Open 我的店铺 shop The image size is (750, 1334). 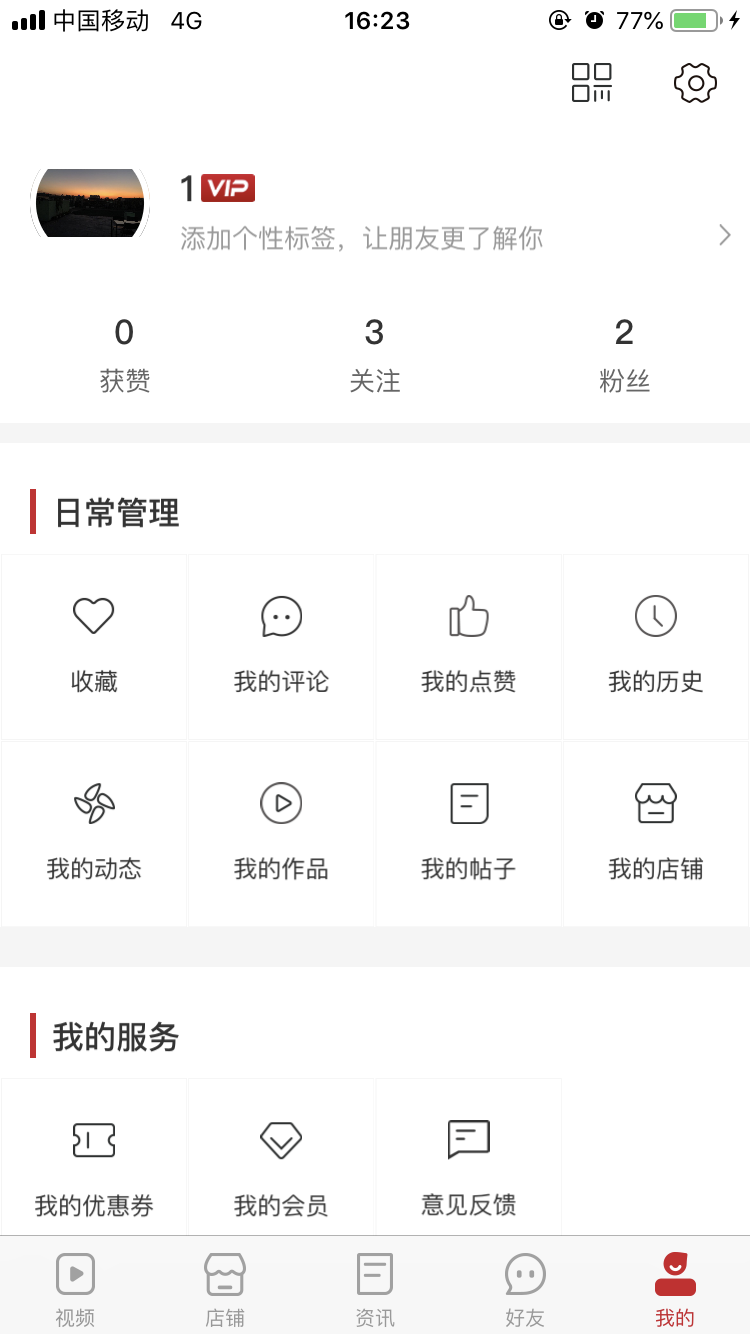point(656,833)
